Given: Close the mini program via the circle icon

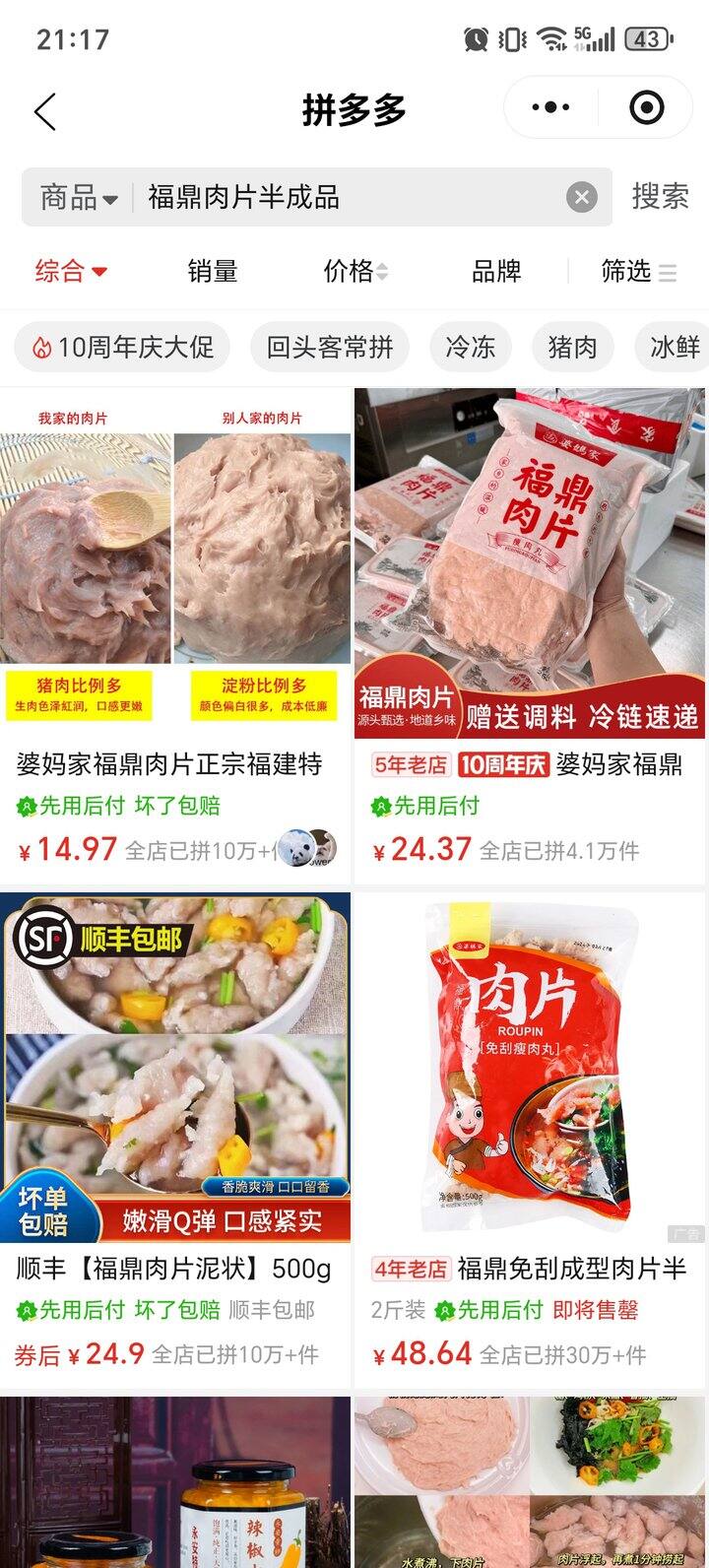Looking at the screenshot, I should [646, 107].
